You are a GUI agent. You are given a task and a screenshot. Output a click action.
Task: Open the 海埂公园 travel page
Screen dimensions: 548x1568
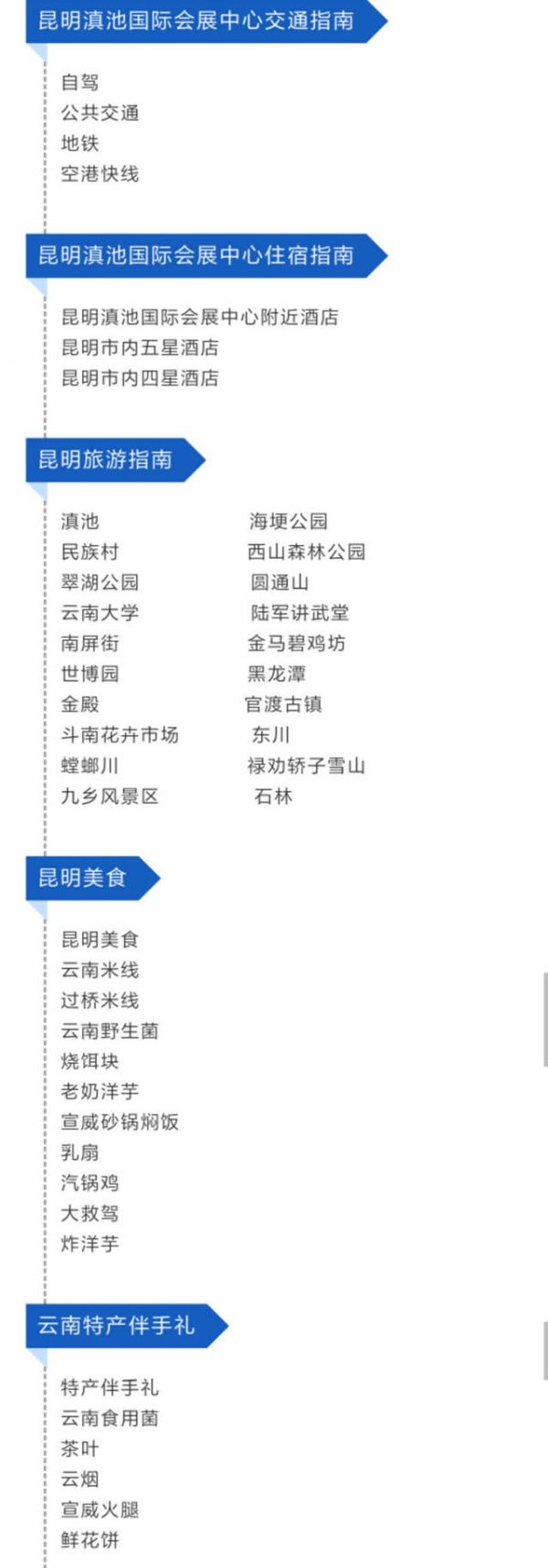[289, 521]
